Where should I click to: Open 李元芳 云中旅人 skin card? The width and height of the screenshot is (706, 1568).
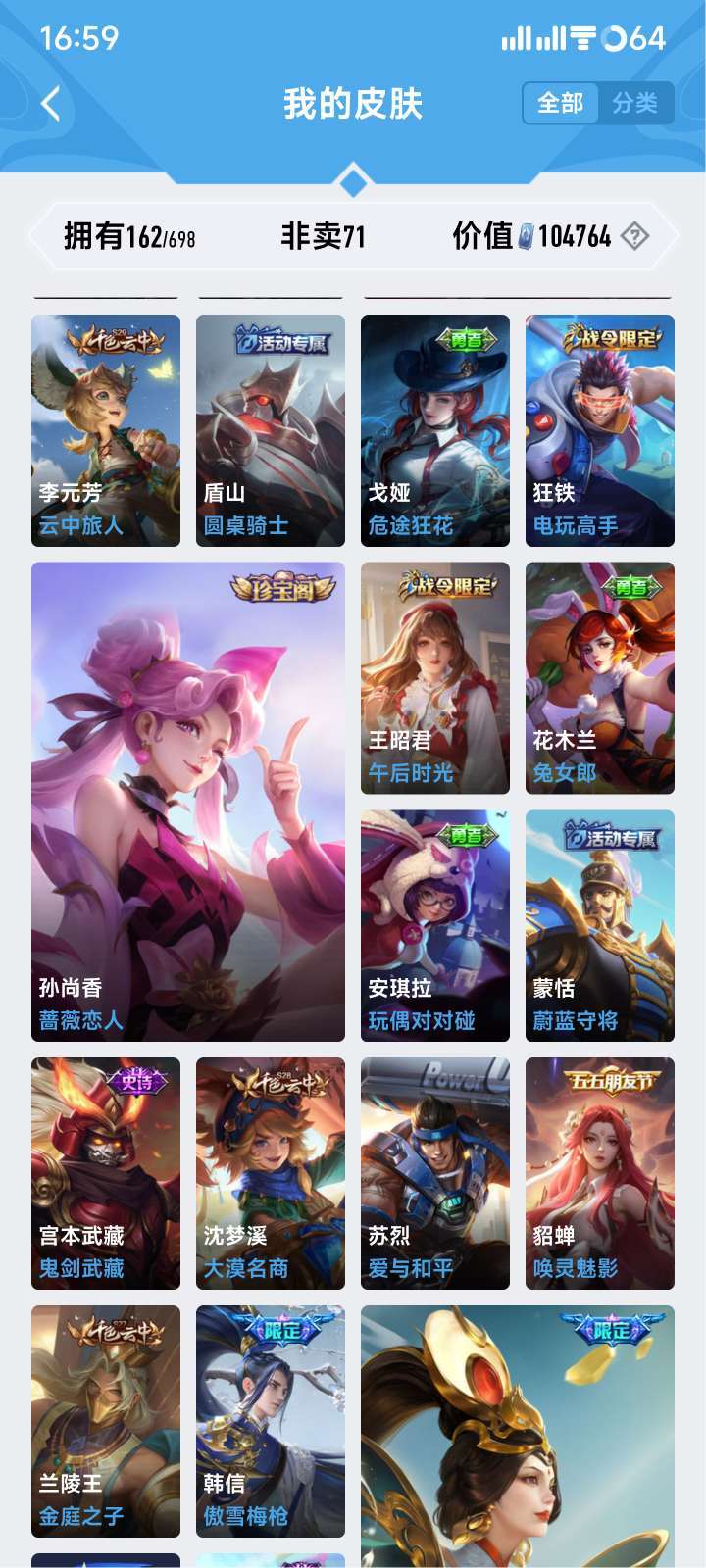(x=106, y=430)
